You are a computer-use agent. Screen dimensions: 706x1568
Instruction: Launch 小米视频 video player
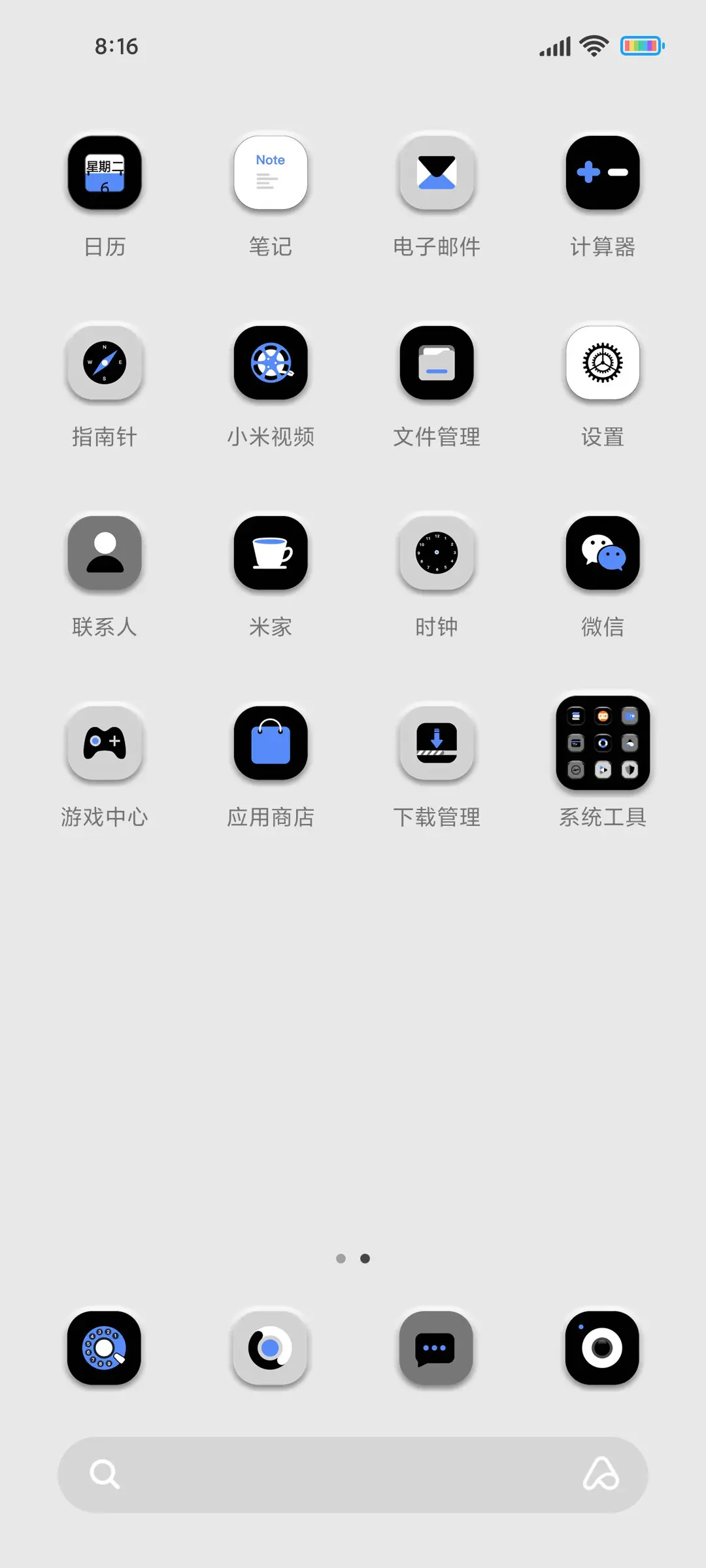click(x=271, y=363)
